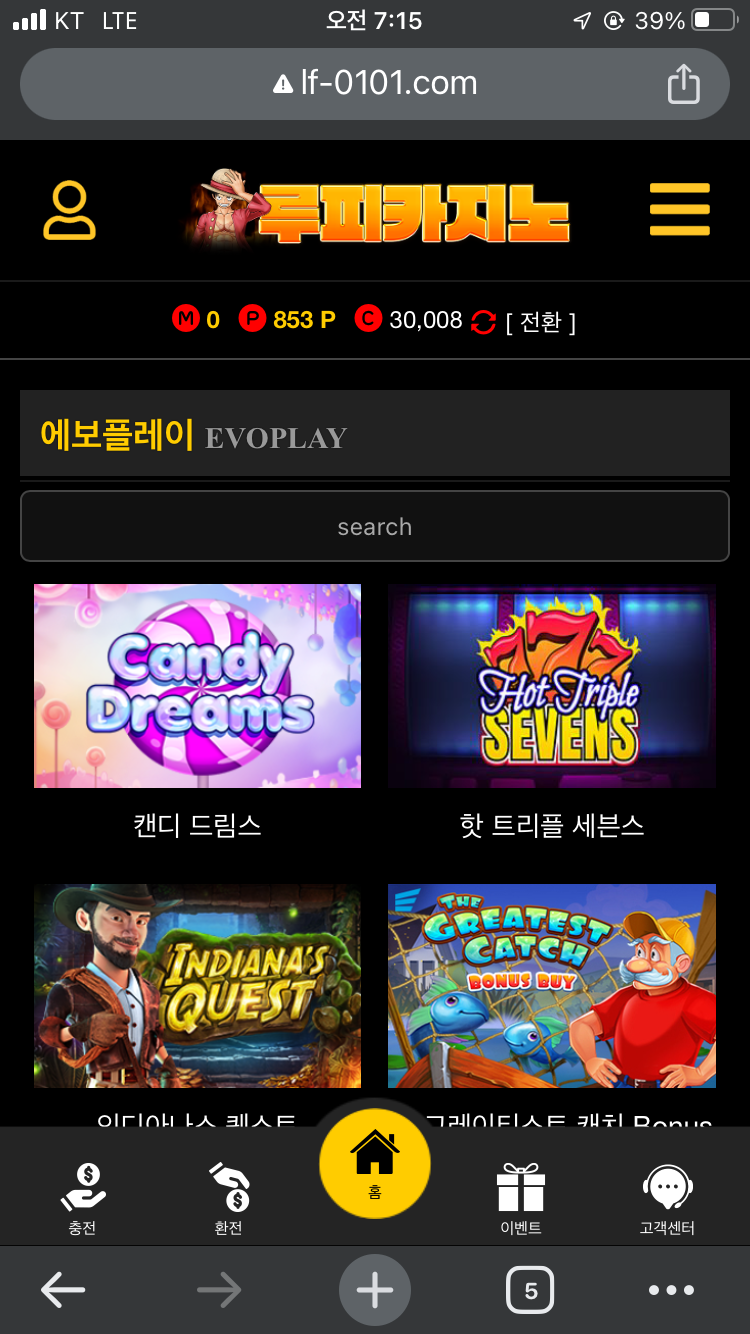
Task: Tap the 전환 convert link
Action: tap(540, 321)
